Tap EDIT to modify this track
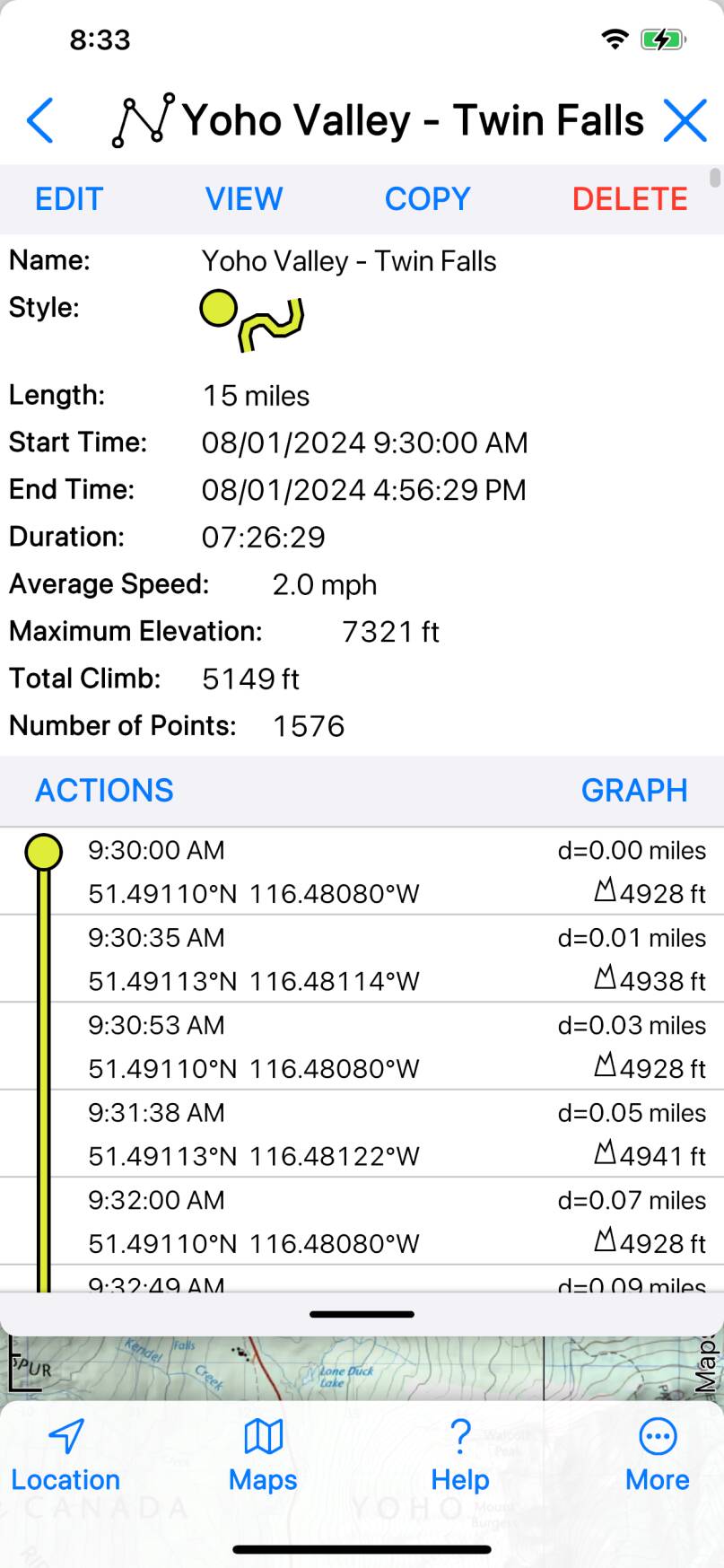Viewport: 724px width, 1568px height. click(69, 199)
